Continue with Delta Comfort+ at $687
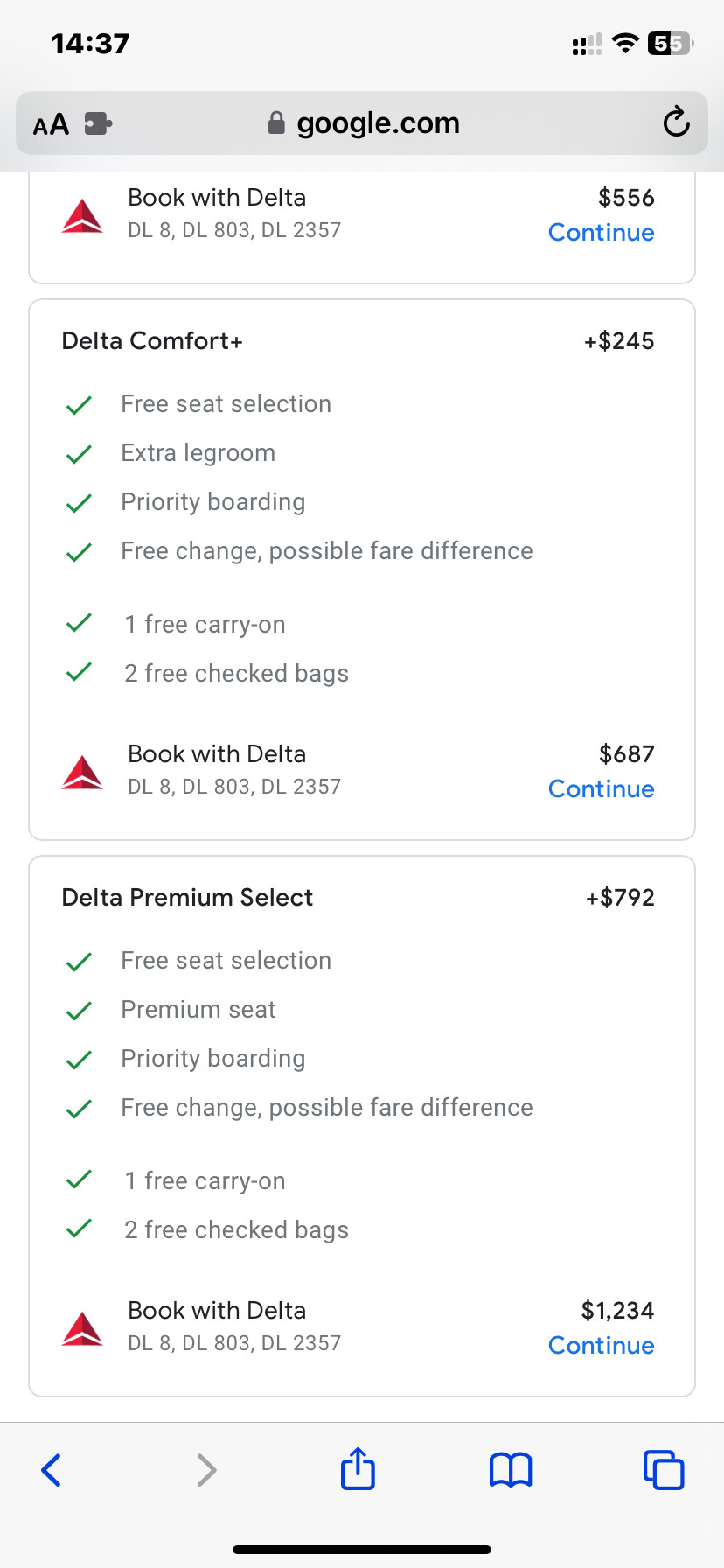Image resolution: width=724 pixels, height=1568 pixels. pyautogui.click(x=601, y=789)
